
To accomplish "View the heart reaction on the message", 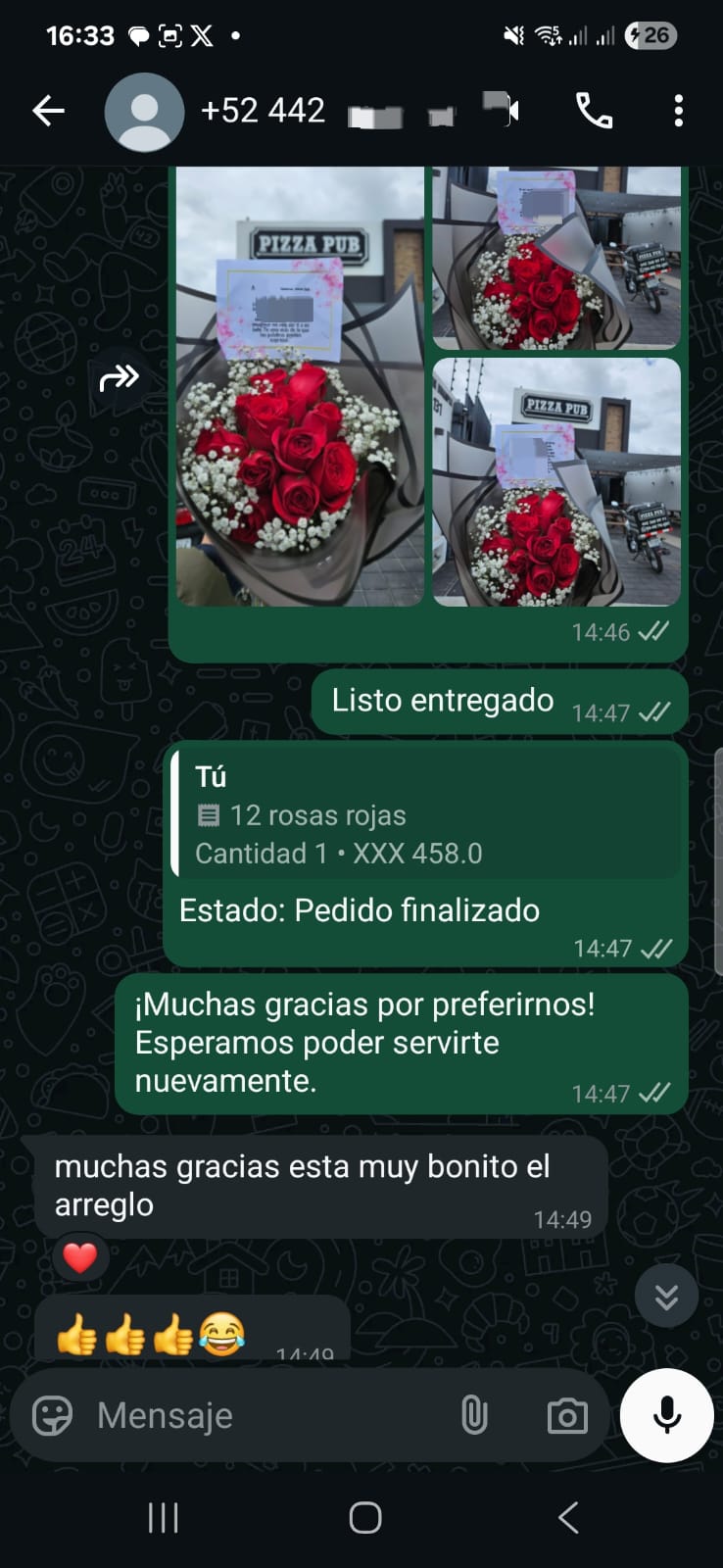I will 80,1257.
